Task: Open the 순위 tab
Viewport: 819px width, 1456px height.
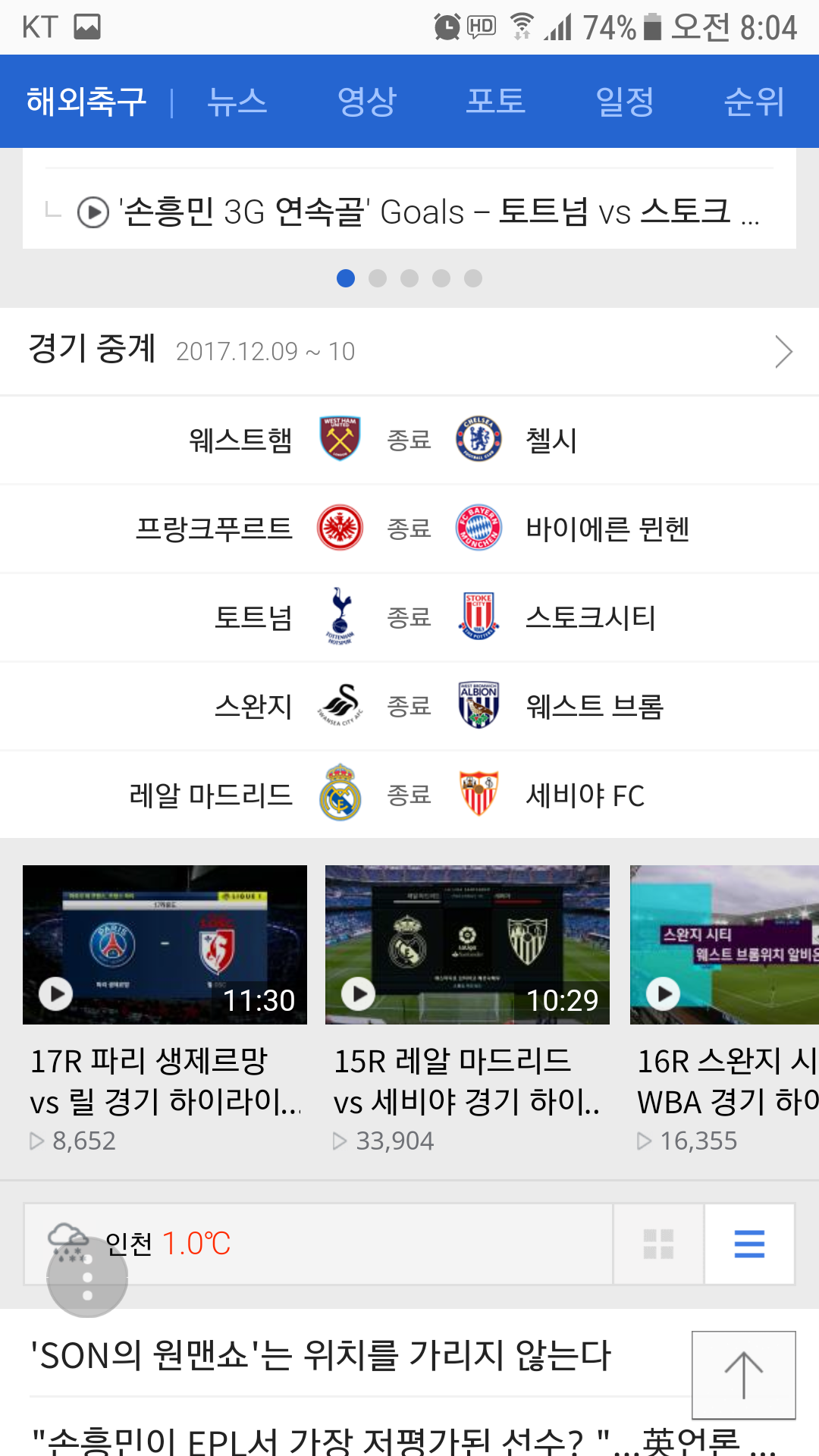Action: pyautogui.click(x=754, y=102)
